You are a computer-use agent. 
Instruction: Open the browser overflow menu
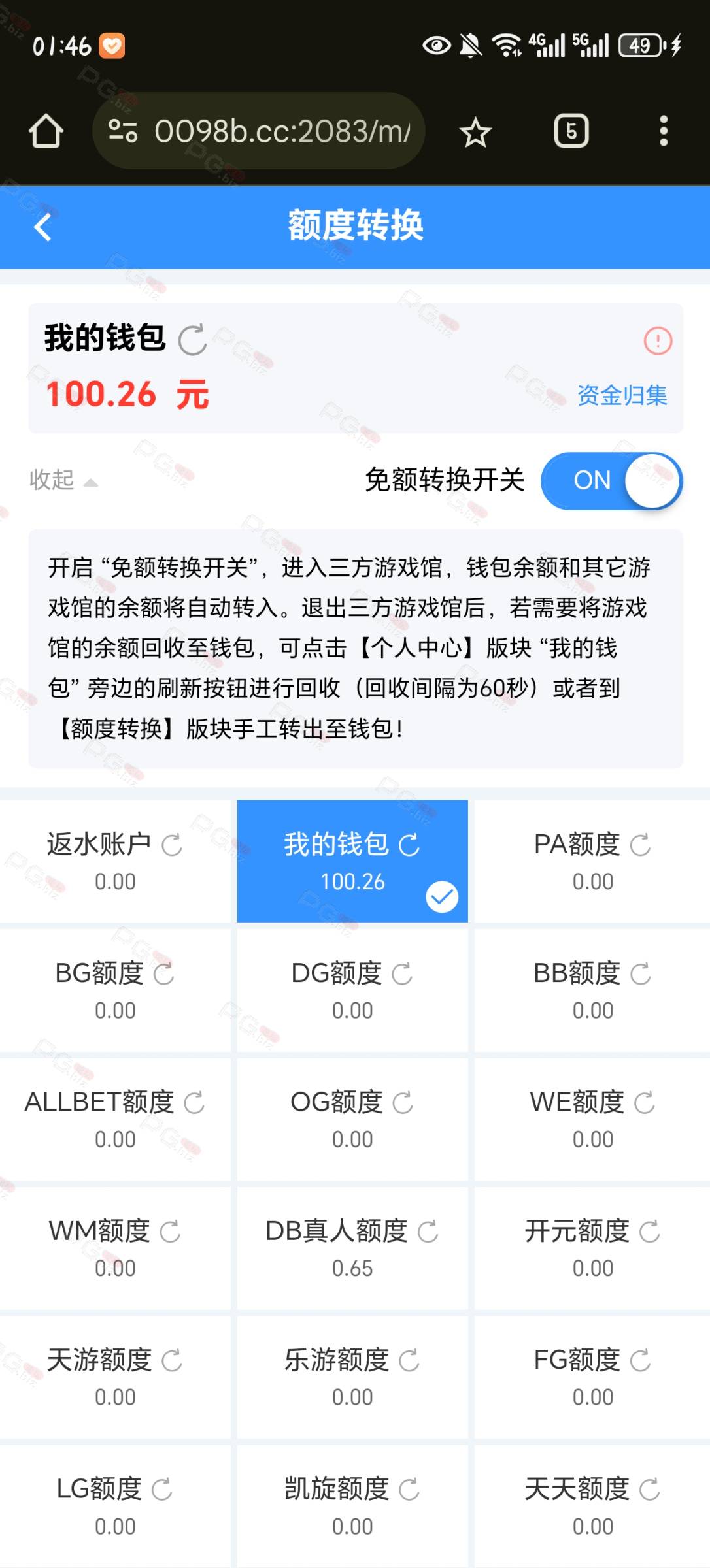point(664,131)
